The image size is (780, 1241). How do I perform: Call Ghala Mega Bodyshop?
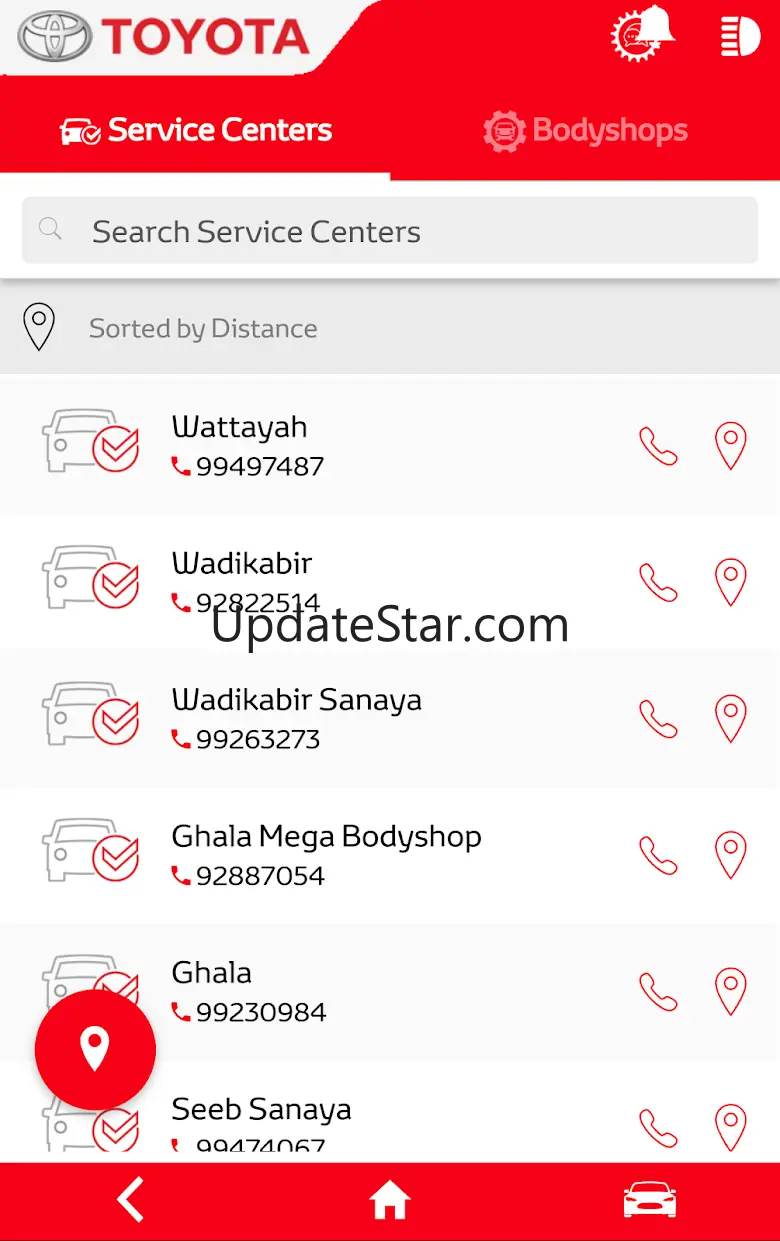click(x=658, y=855)
